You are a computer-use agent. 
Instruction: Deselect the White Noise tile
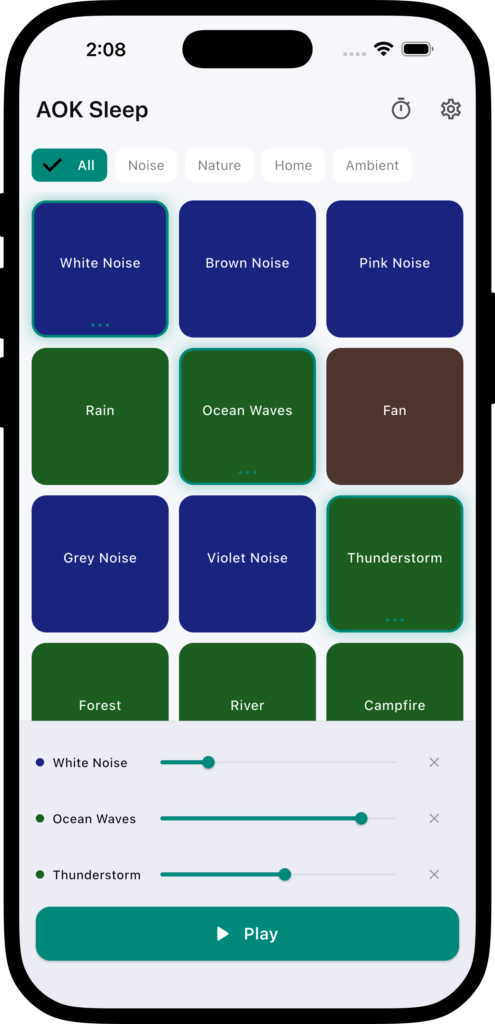(x=100, y=269)
